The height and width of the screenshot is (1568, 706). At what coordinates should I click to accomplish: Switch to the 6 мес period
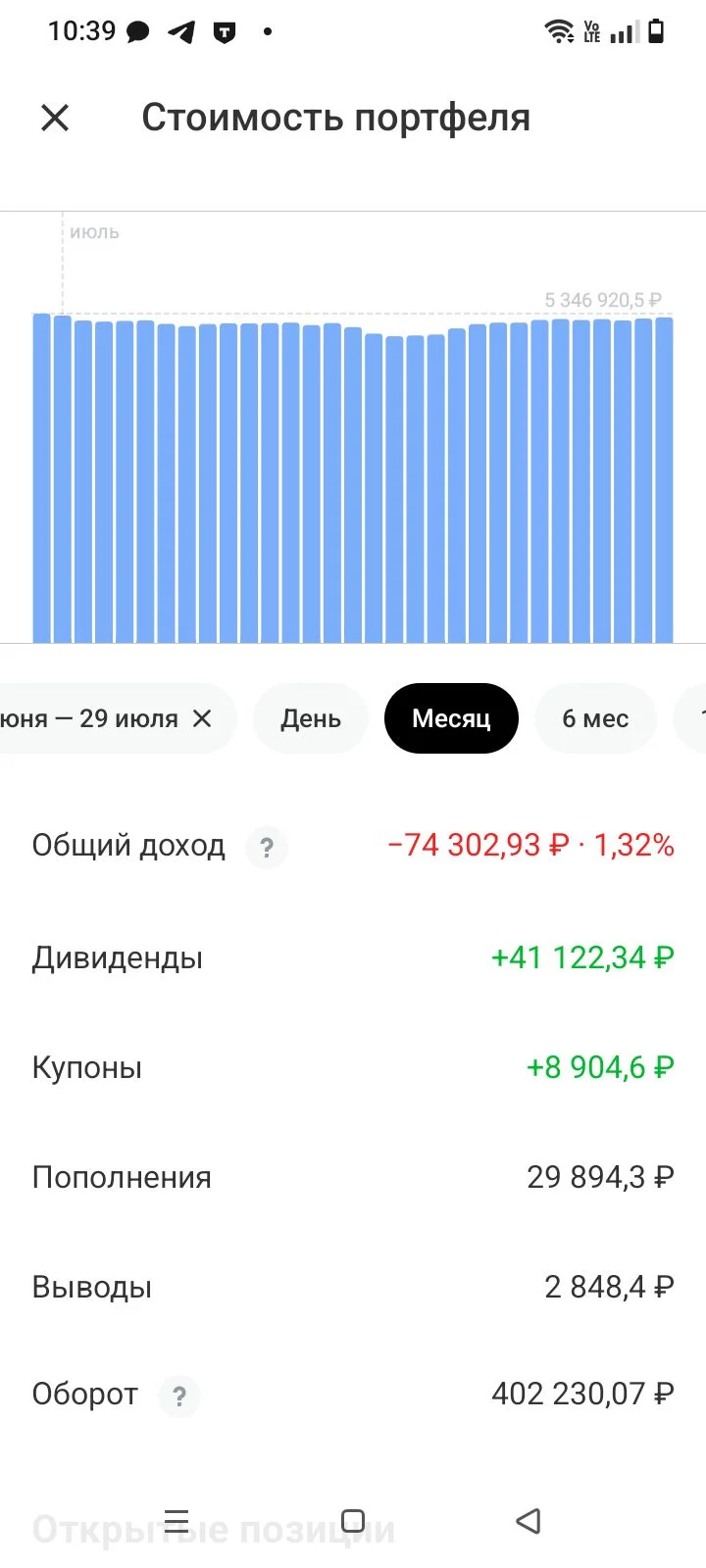[x=595, y=718]
